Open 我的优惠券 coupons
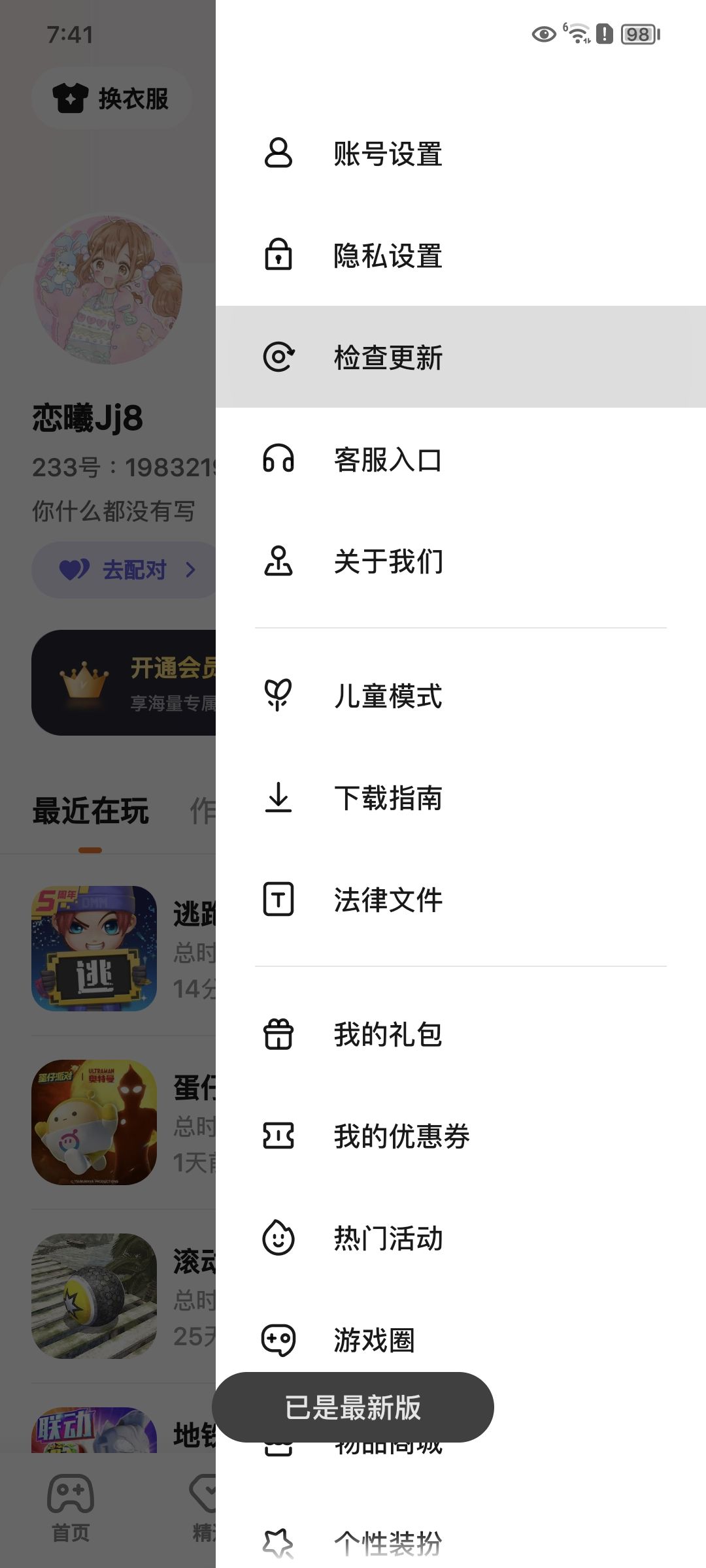 point(401,1136)
